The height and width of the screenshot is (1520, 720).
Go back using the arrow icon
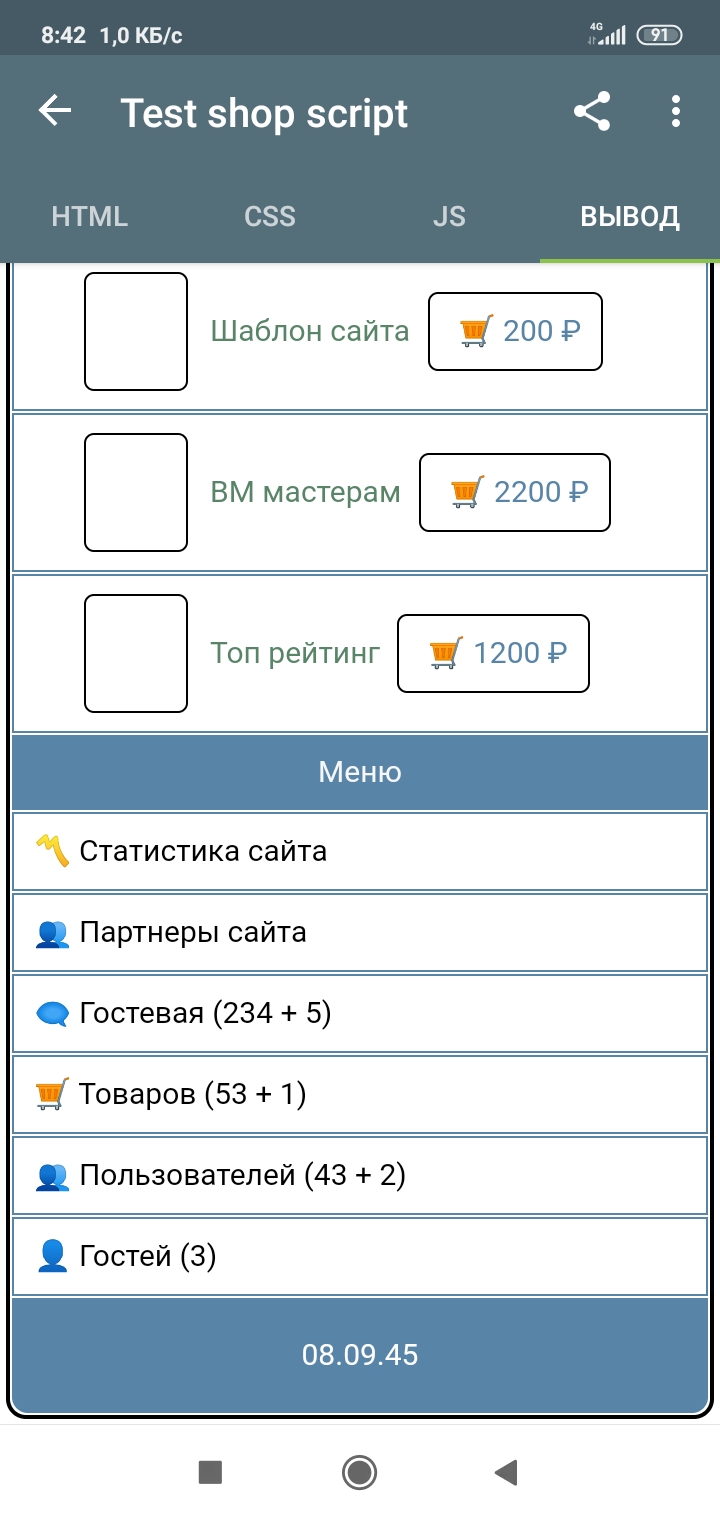tap(55, 111)
